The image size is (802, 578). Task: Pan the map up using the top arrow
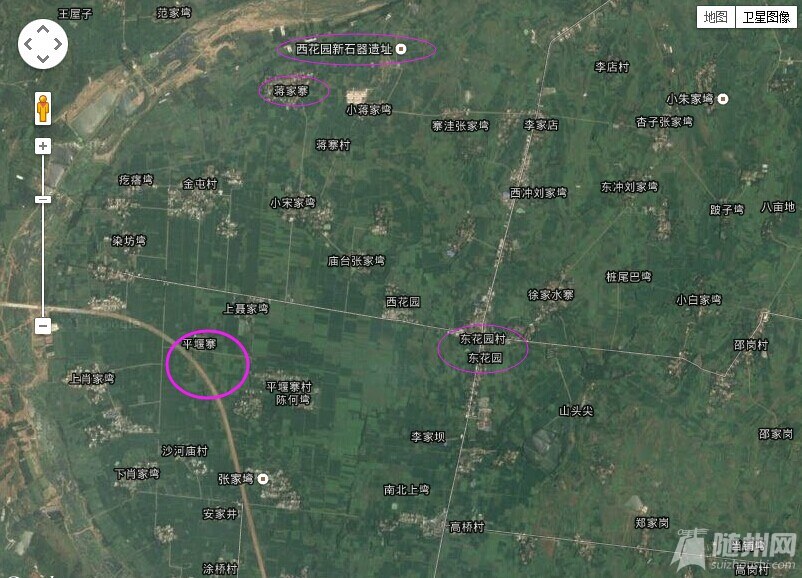[x=43, y=29]
